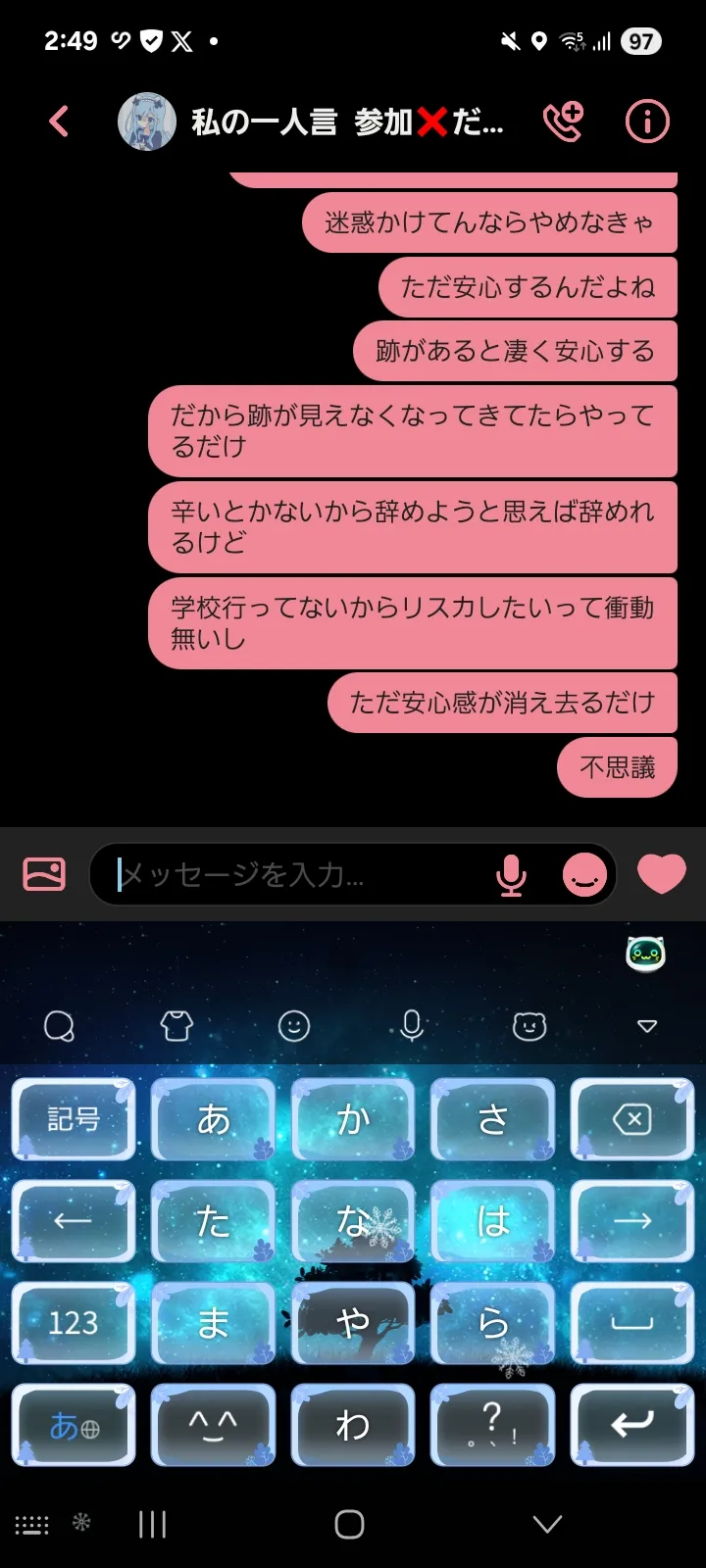Viewport: 706px width, 1568px height.
Task: Switch the keyboard to 123 numbers
Action: [x=74, y=1323]
